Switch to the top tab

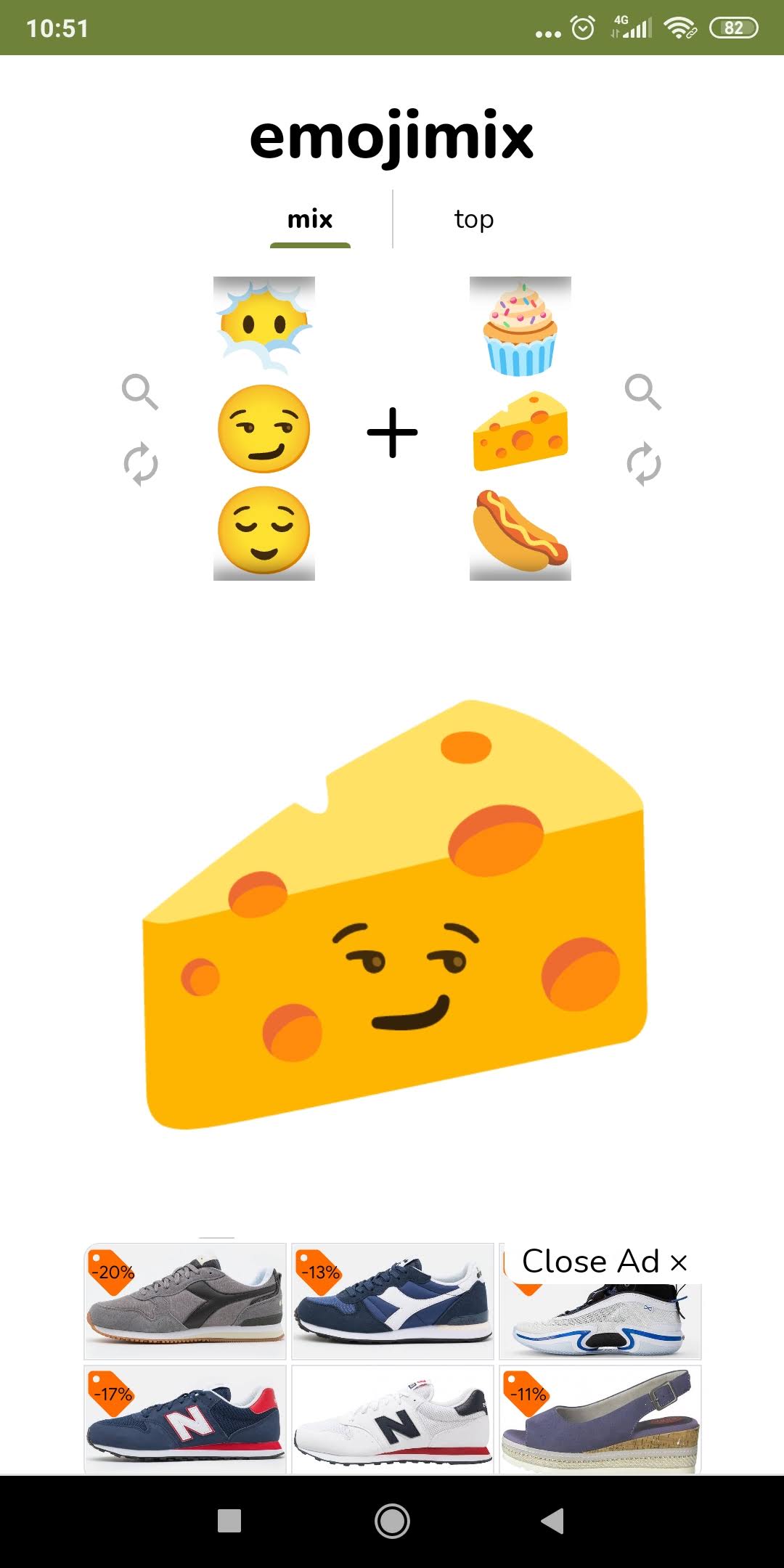pyautogui.click(x=474, y=219)
